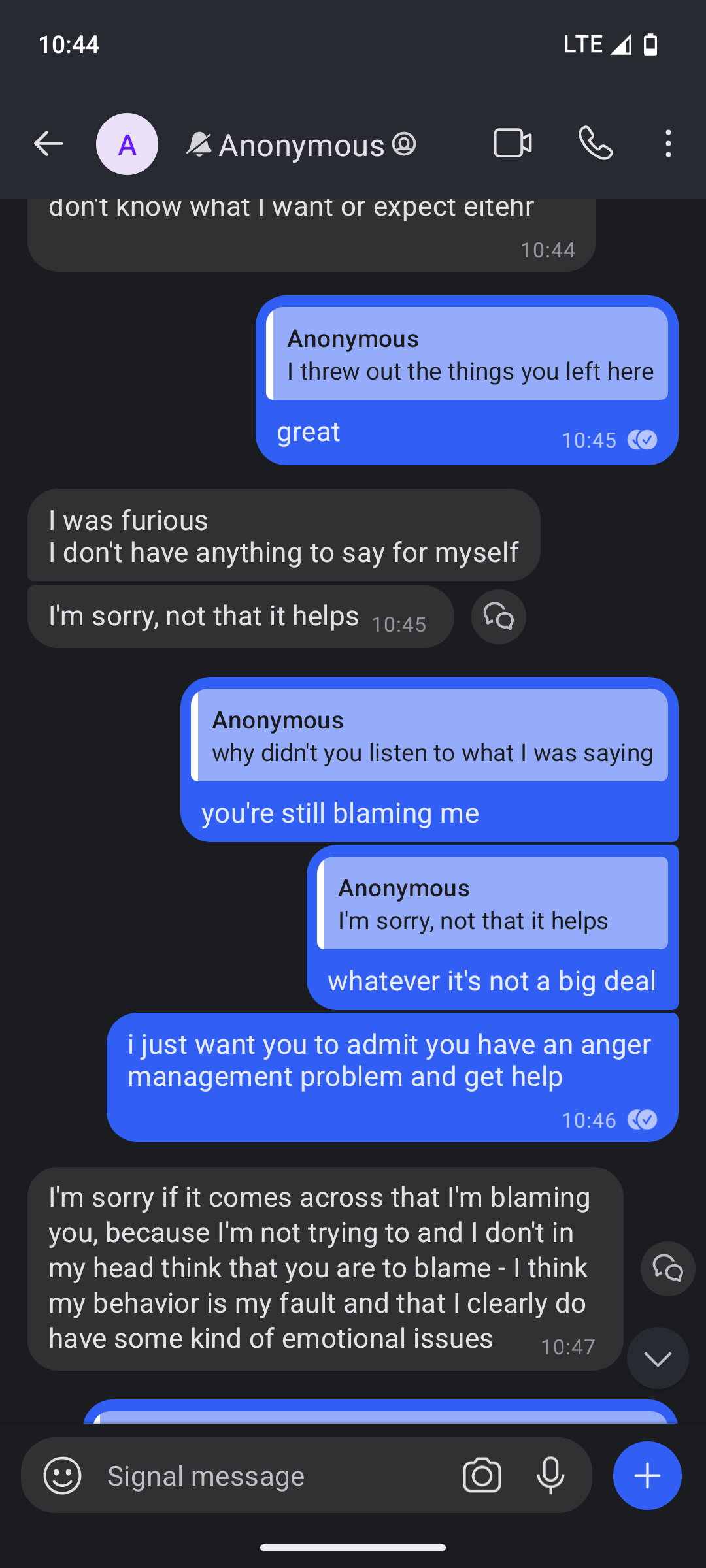The height and width of the screenshot is (1568, 706).
Task: Jump to the quoted "I threw out the things" message
Action: (x=467, y=353)
